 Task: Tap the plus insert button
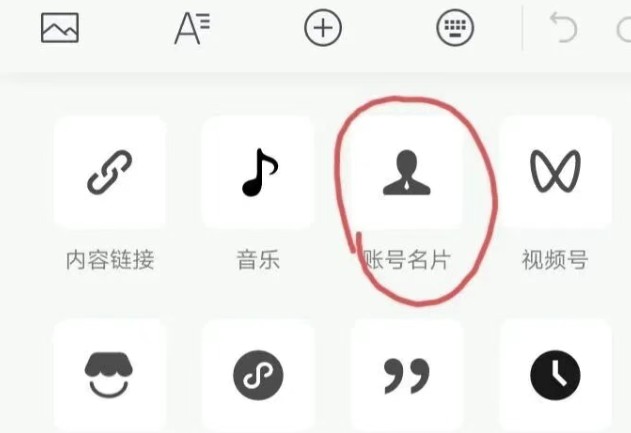coord(322,29)
